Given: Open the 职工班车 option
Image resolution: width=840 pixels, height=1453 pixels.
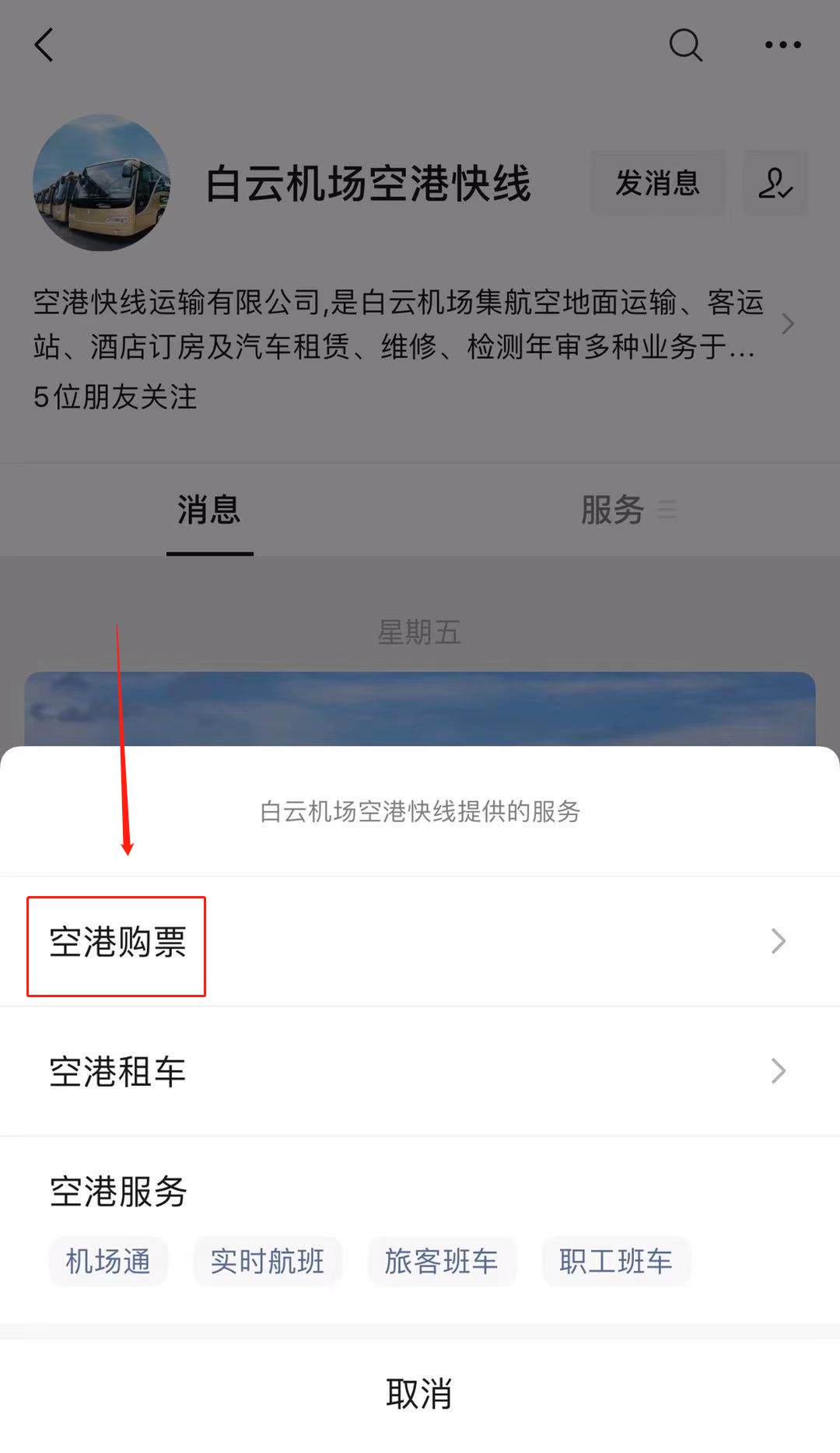Looking at the screenshot, I should click(x=615, y=1261).
